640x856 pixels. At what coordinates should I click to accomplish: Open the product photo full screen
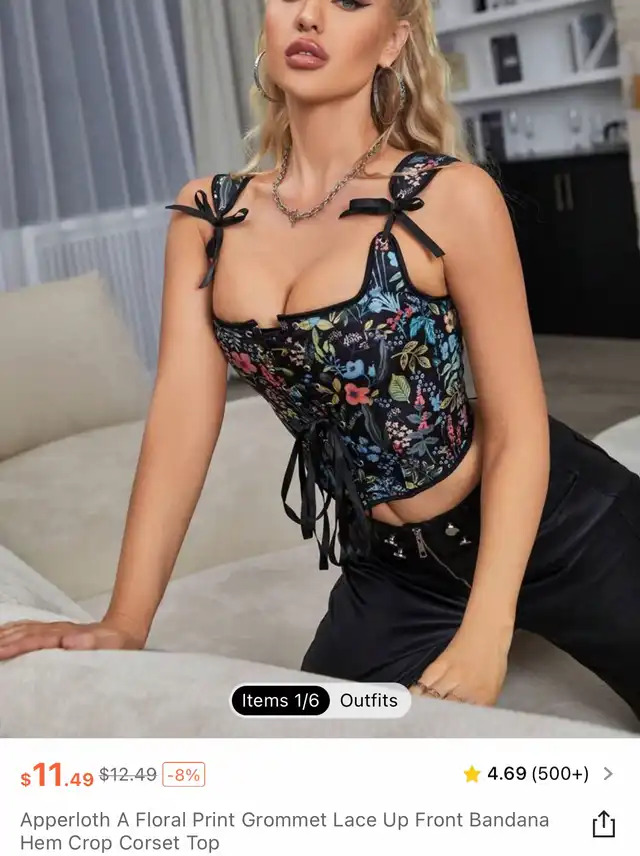(320, 350)
